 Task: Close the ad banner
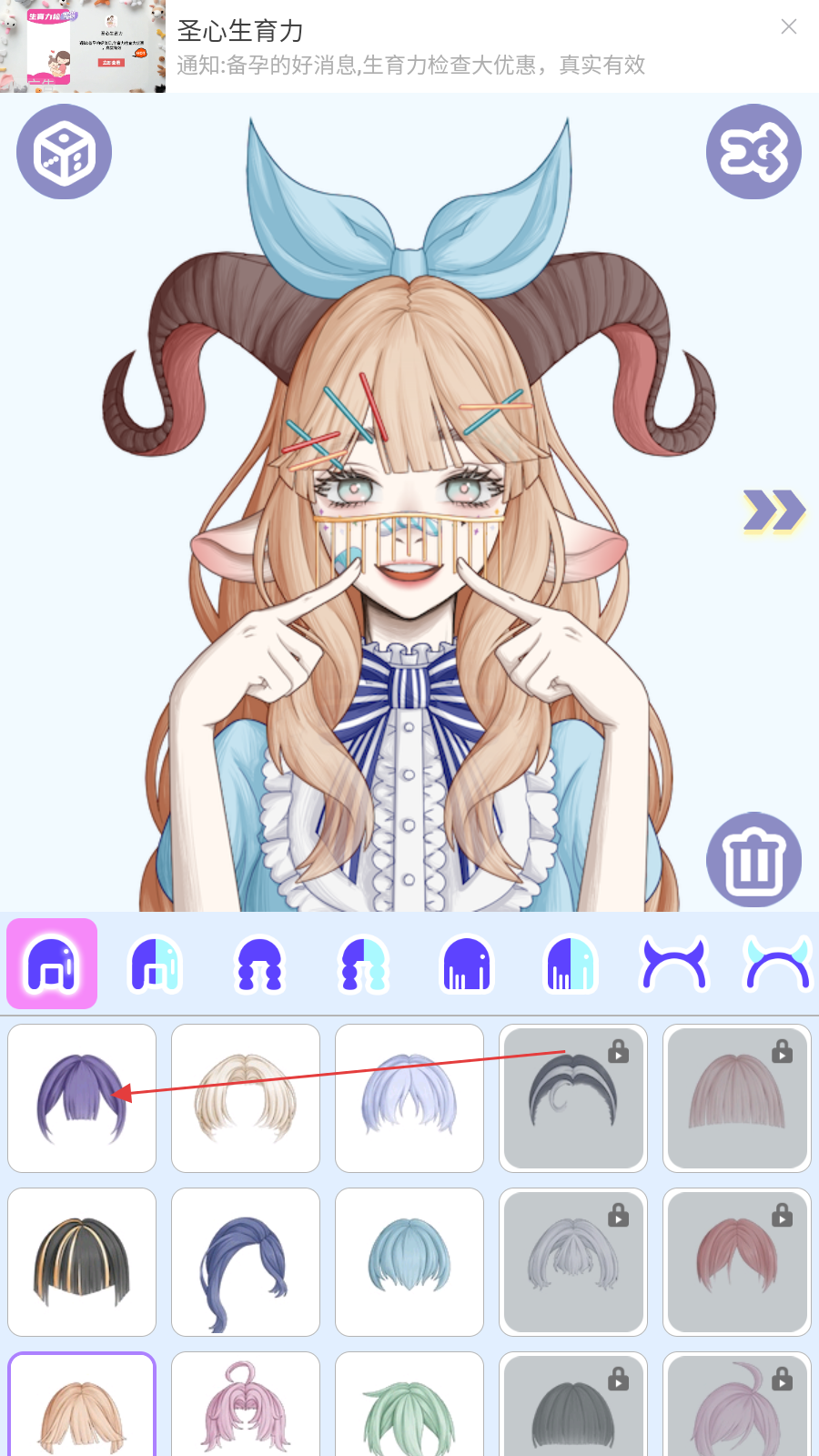coord(789,27)
